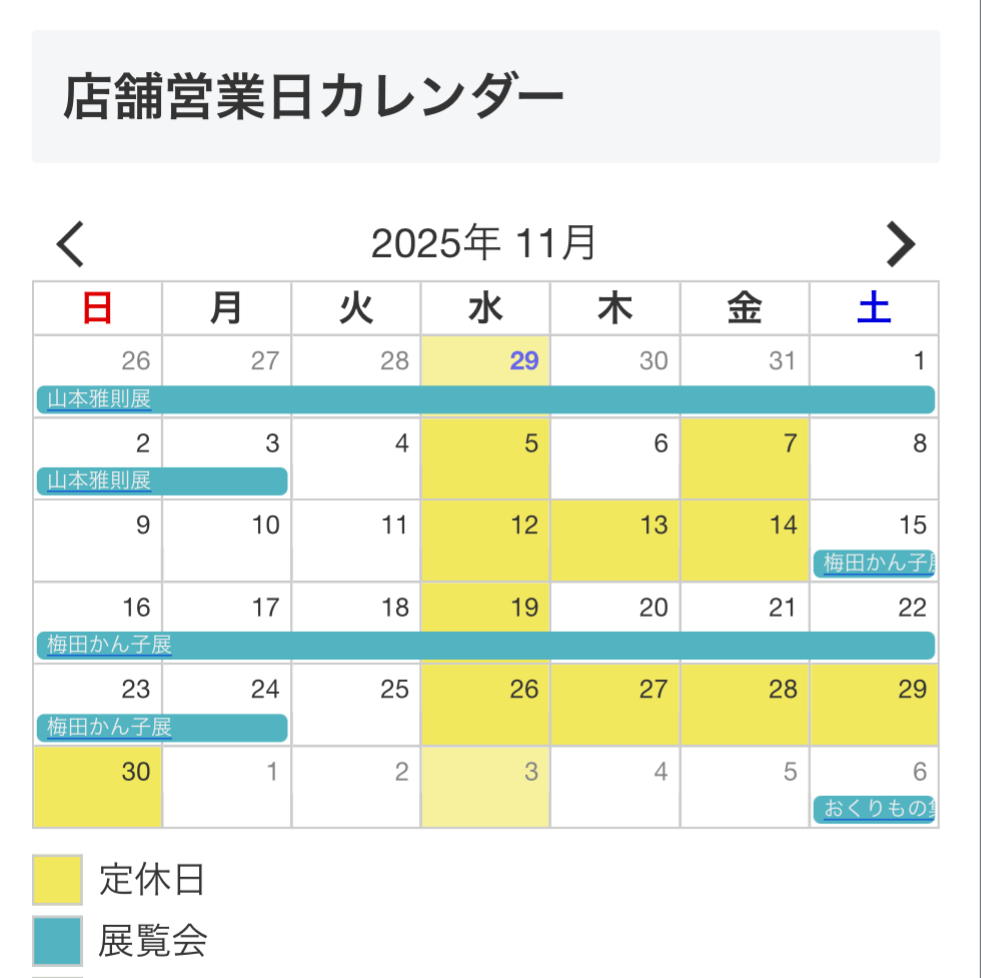
Task: Go to the next month
Action: point(900,245)
